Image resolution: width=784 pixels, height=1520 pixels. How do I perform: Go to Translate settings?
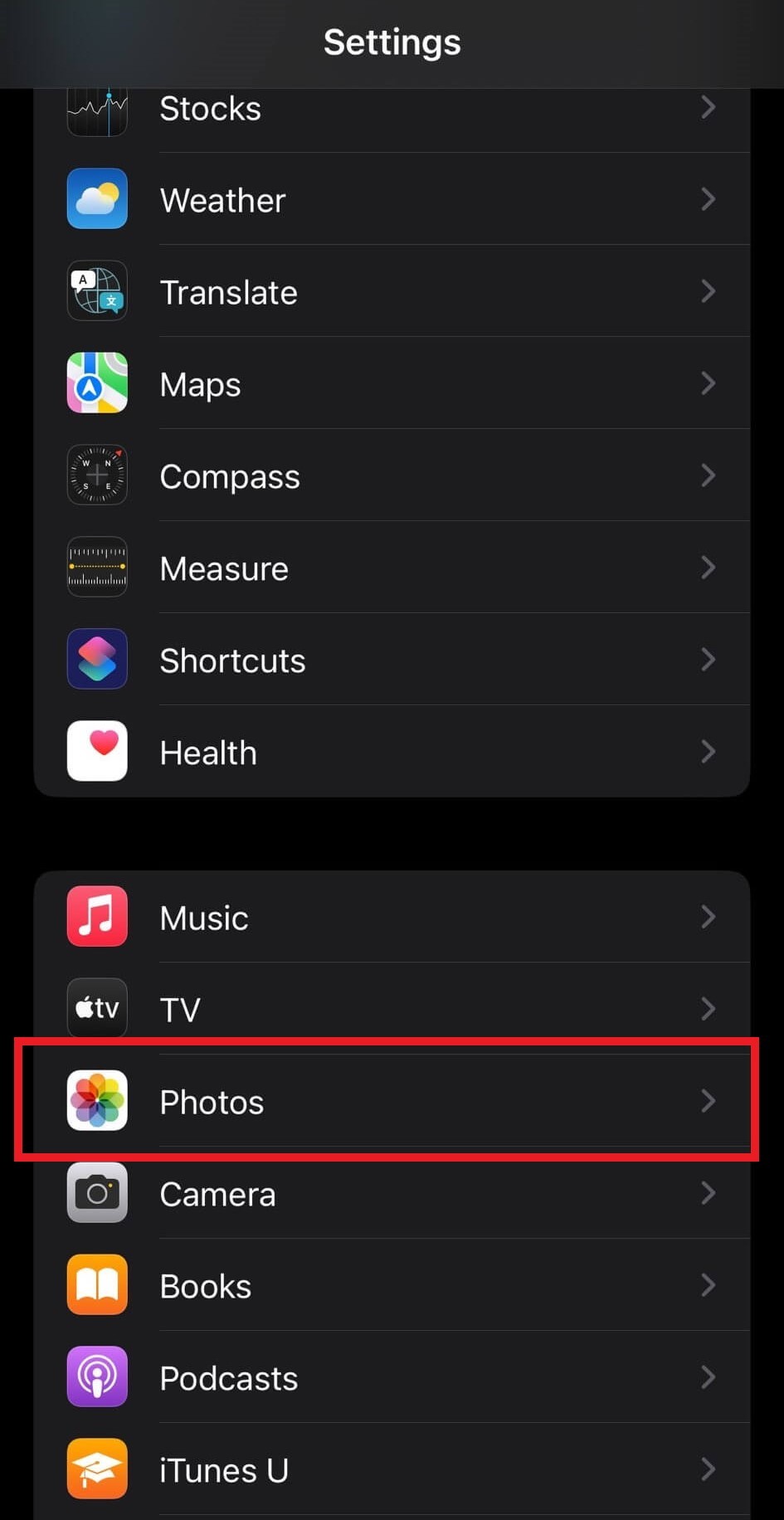point(392,292)
